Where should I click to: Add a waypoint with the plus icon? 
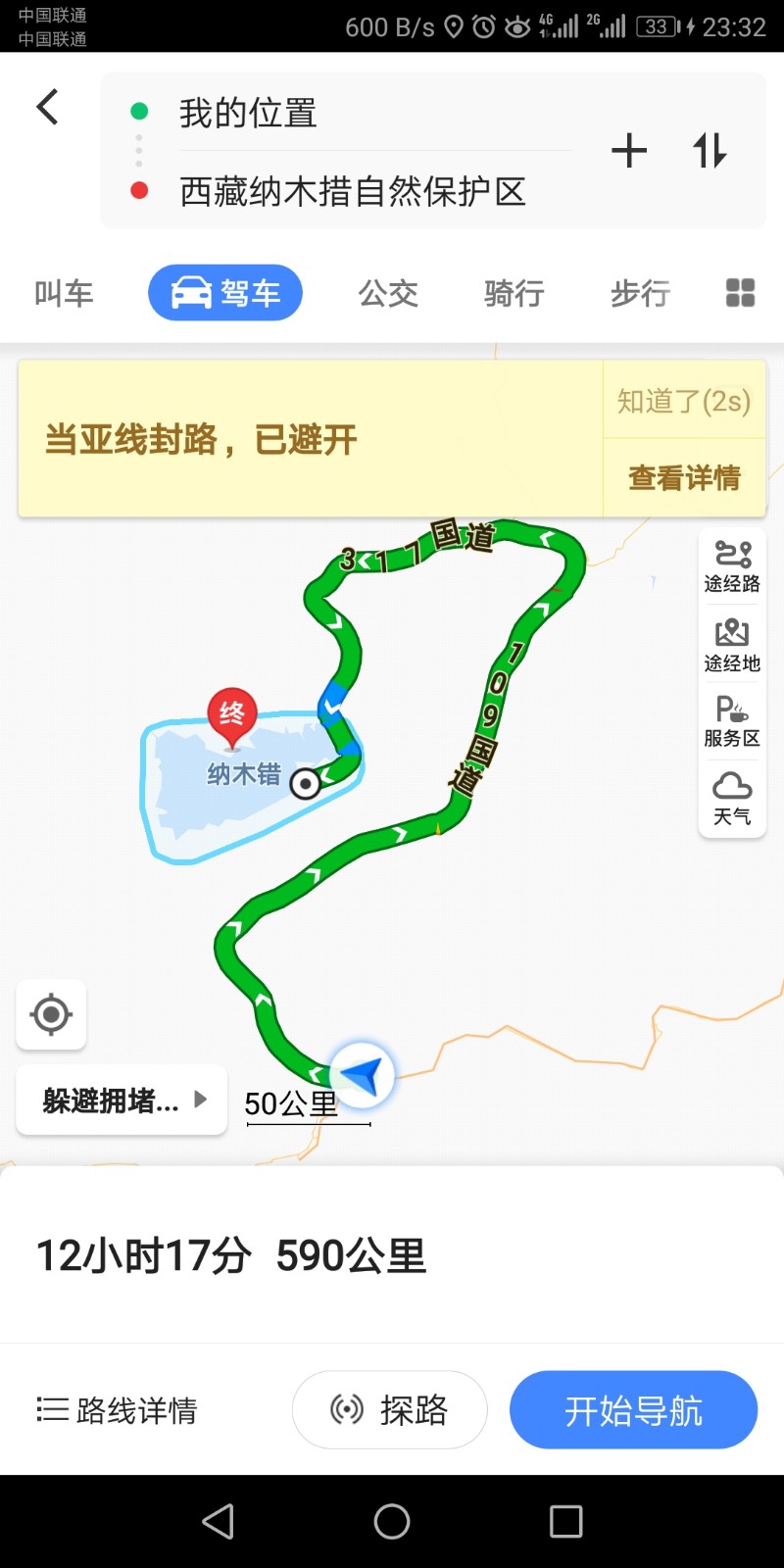[629, 151]
